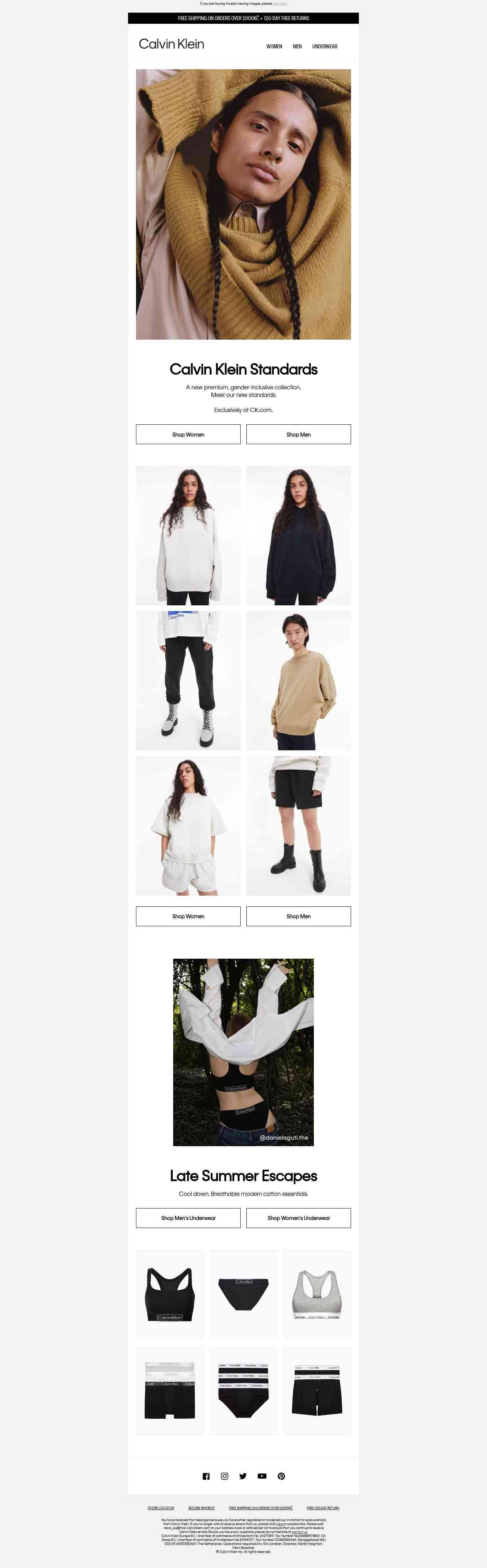The width and height of the screenshot is (487, 1568).
Task: Open the black hoodie product image
Action: [x=298, y=536]
